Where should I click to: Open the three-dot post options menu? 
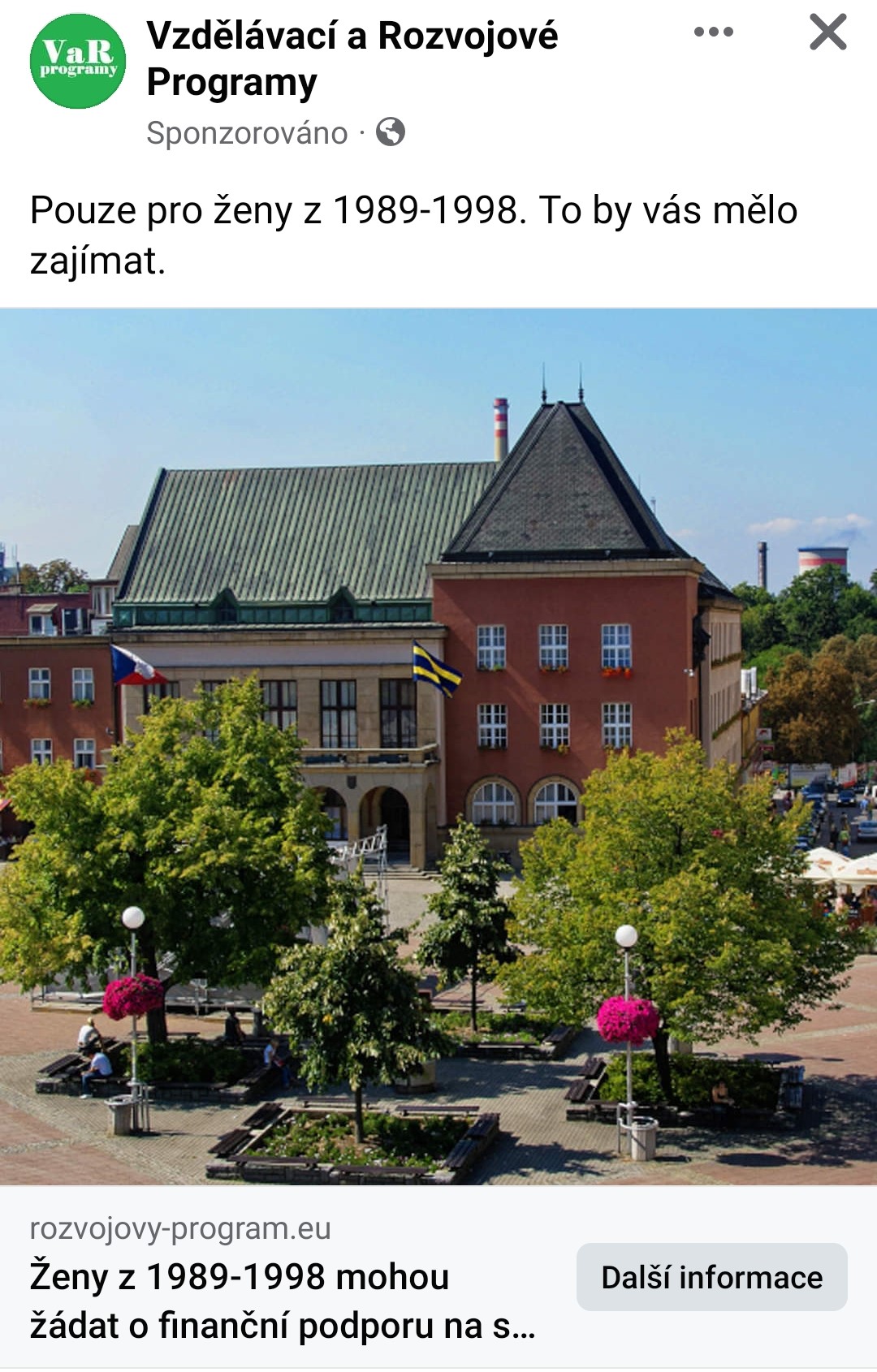(x=713, y=32)
